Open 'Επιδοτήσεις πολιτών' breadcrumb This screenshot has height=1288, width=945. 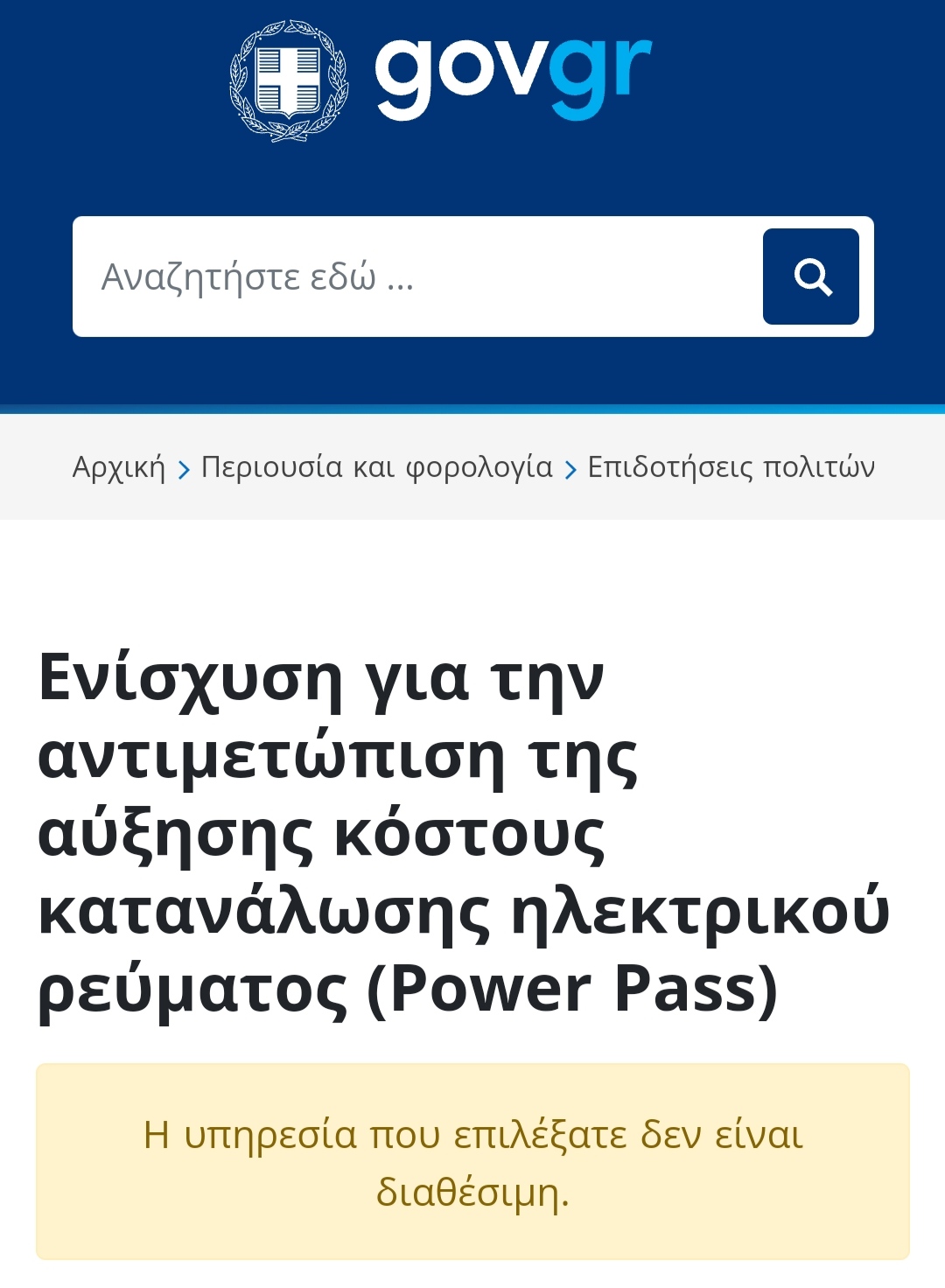coord(731,467)
